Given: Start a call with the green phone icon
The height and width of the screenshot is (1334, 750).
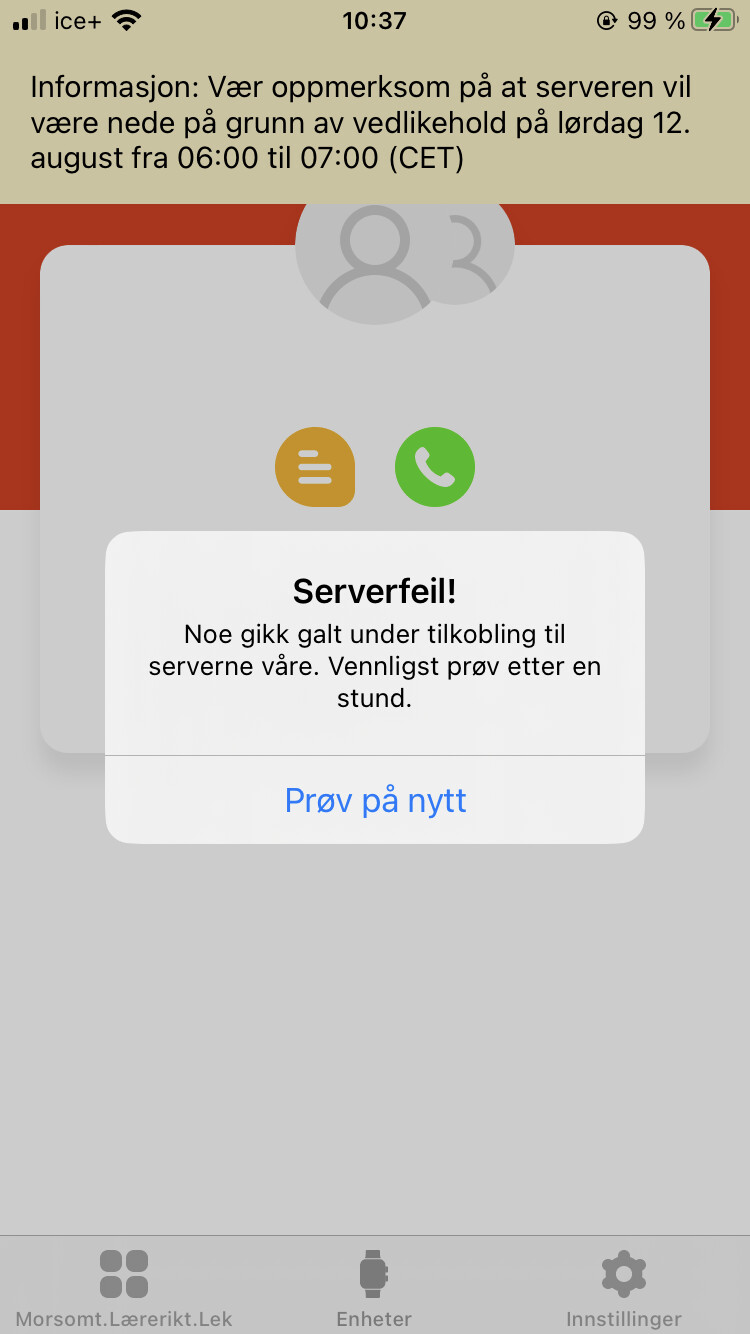Looking at the screenshot, I should [435, 467].
